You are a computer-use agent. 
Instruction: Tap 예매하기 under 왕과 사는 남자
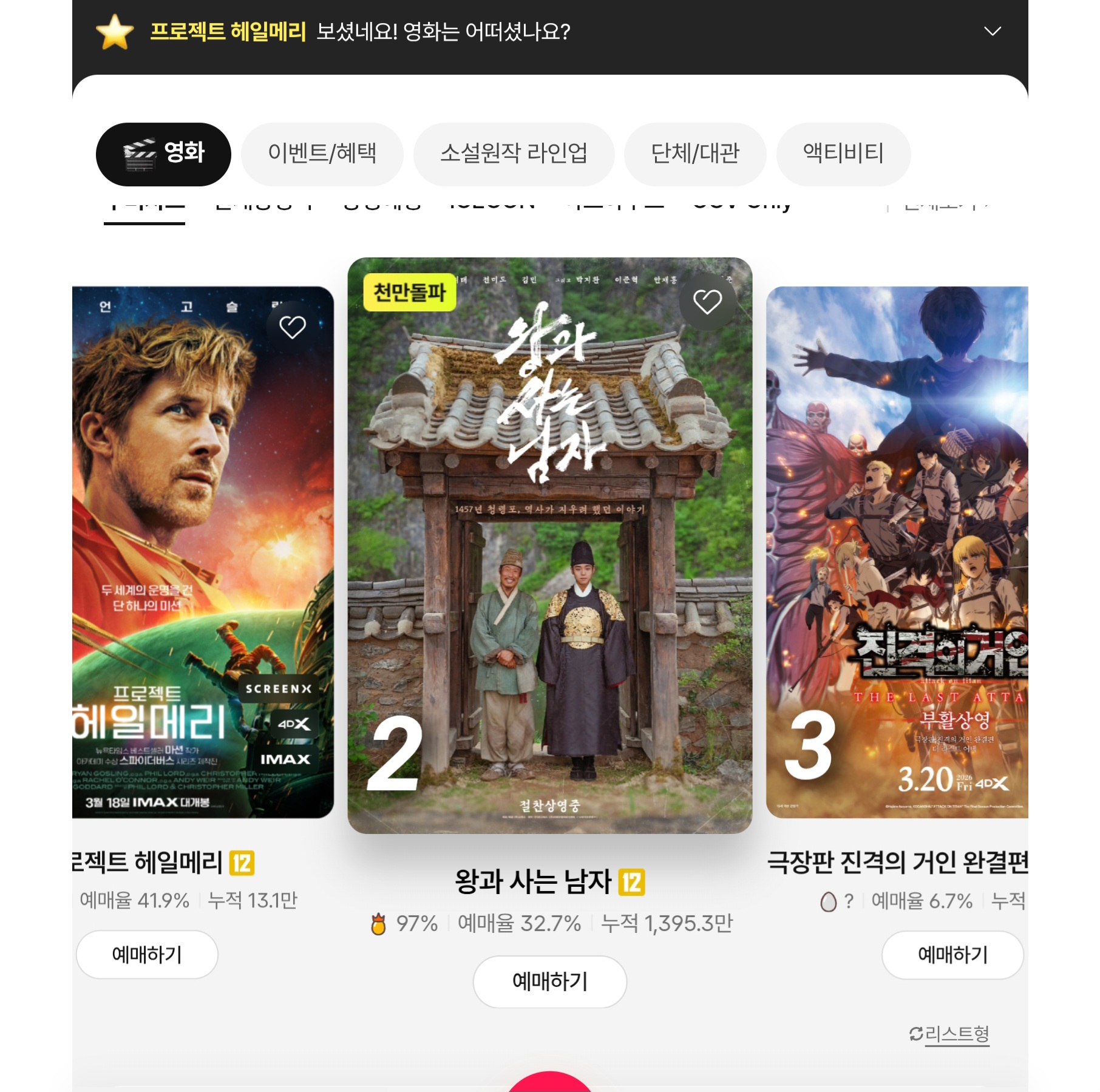coord(549,982)
